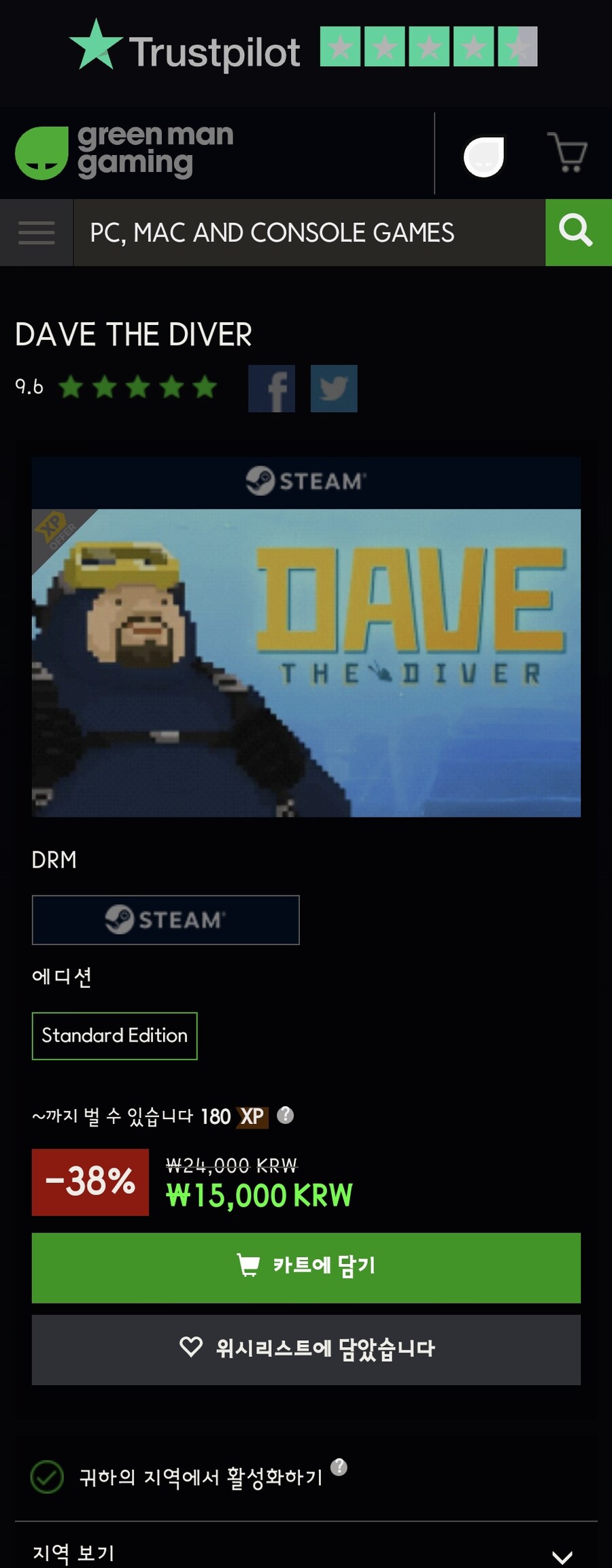Open the Trustpilot rating banner
The width and height of the screenshot is (612, 1568).
[x=304, y=48]
